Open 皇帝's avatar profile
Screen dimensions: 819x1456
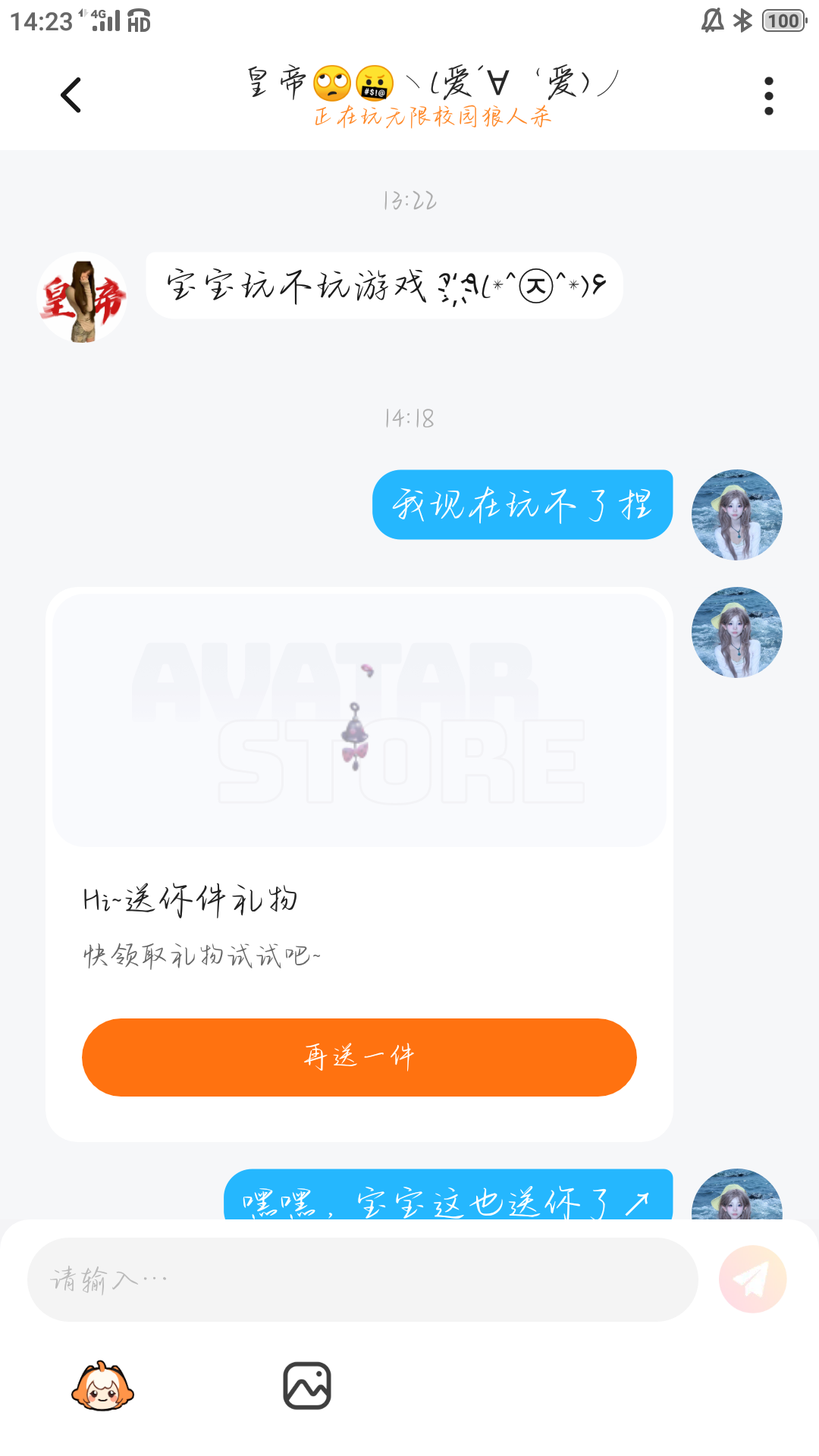(83, 297)
